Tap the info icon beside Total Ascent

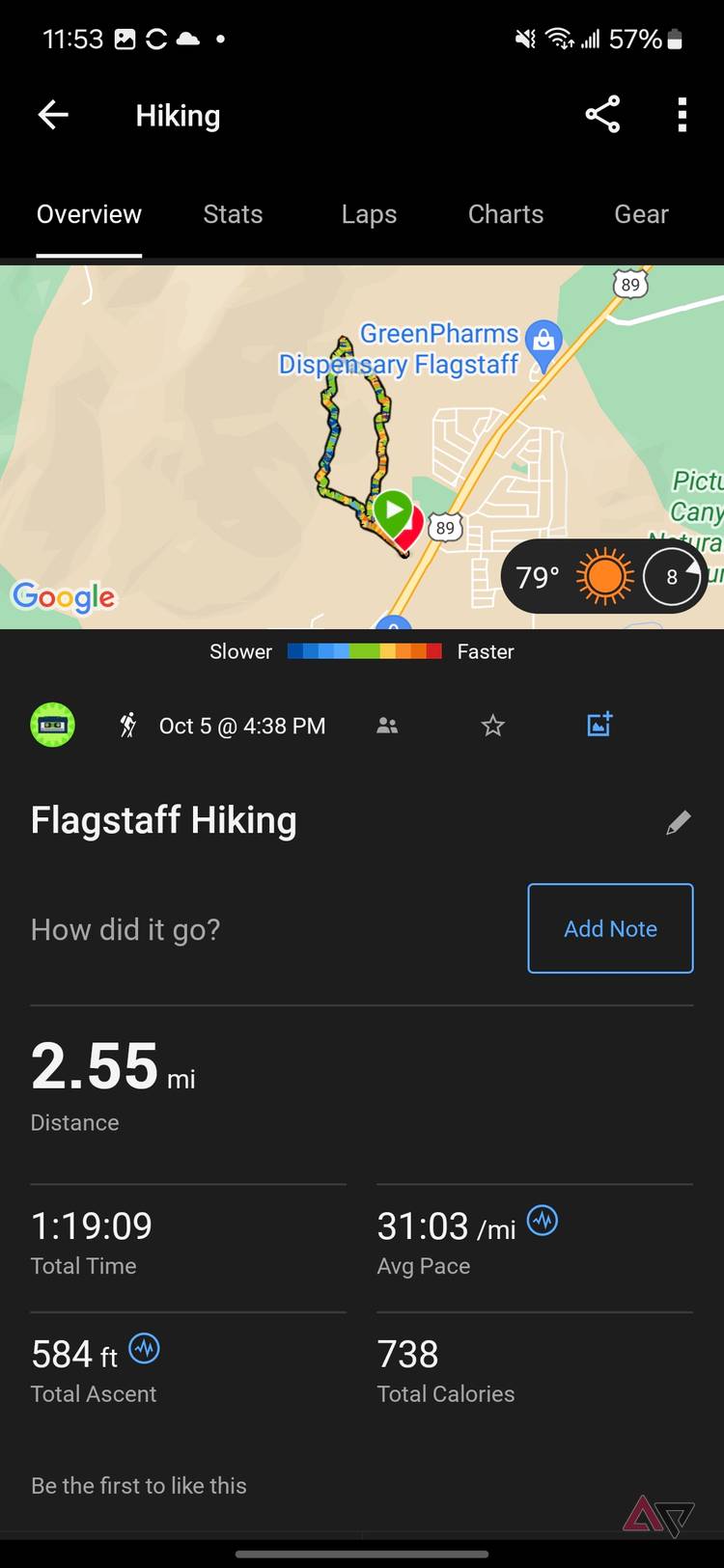(x=145, y=1348)
